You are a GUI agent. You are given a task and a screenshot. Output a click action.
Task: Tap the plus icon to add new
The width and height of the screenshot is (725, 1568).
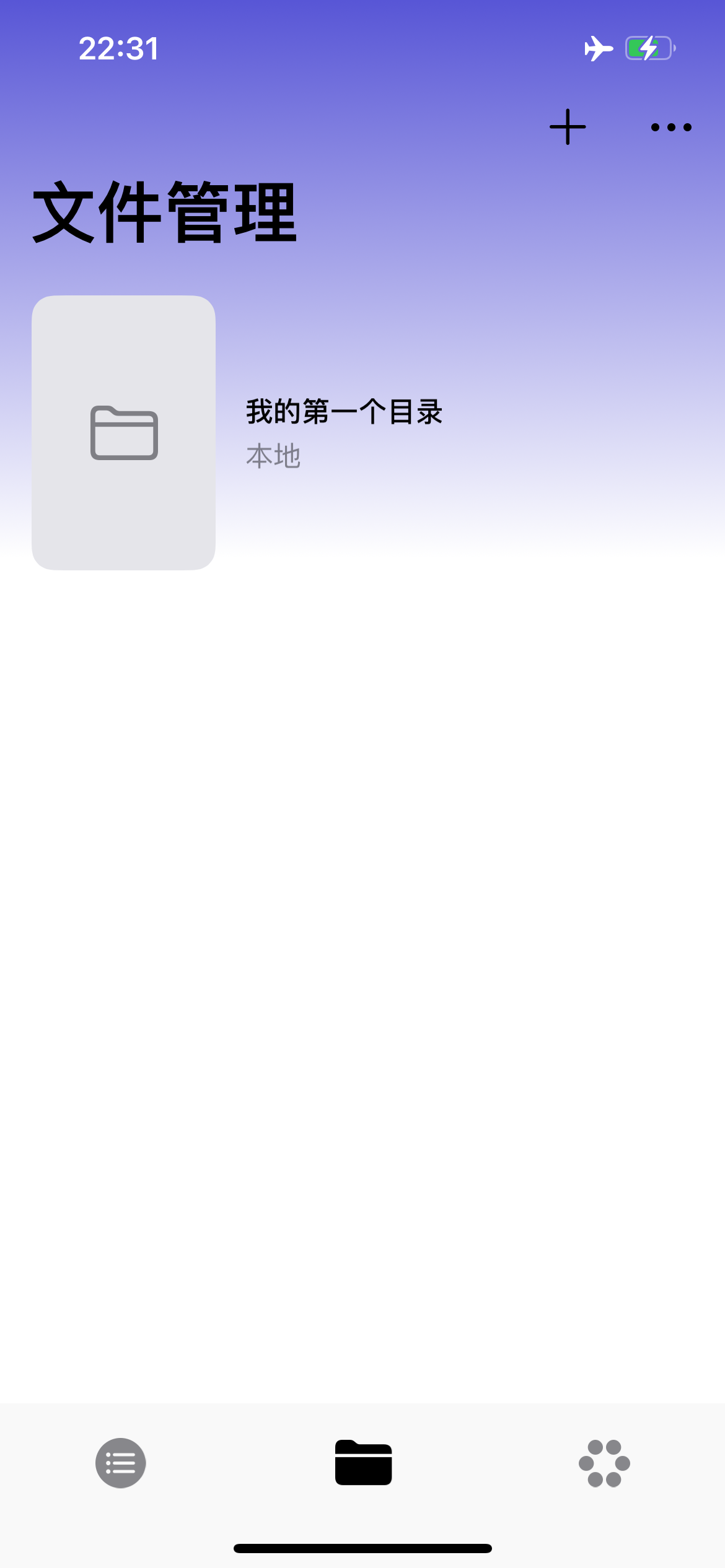[x=568, y=127]
